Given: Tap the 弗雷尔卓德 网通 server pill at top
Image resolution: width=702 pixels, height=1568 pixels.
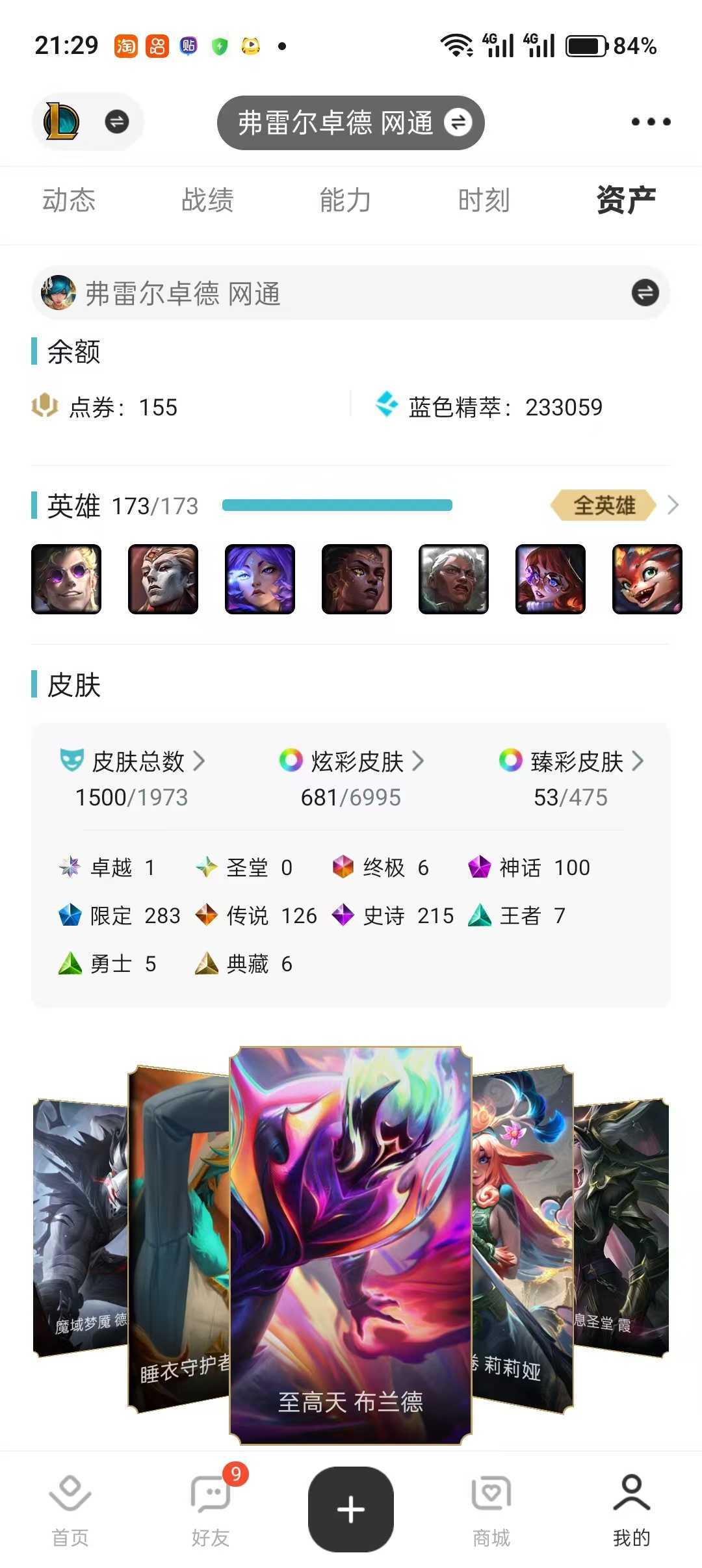Looking at the screenshot, I should point(350,122).
